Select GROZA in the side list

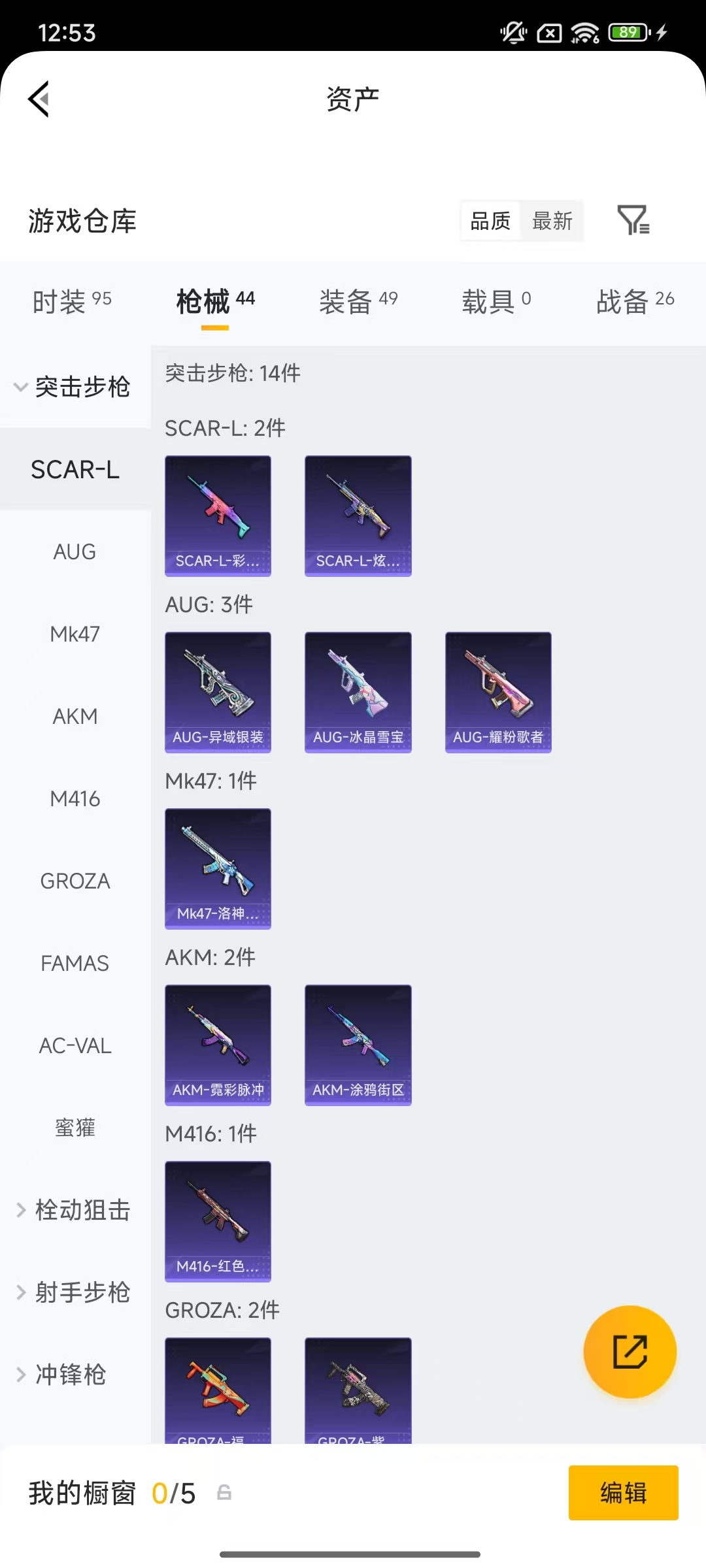tap(75, 881)
